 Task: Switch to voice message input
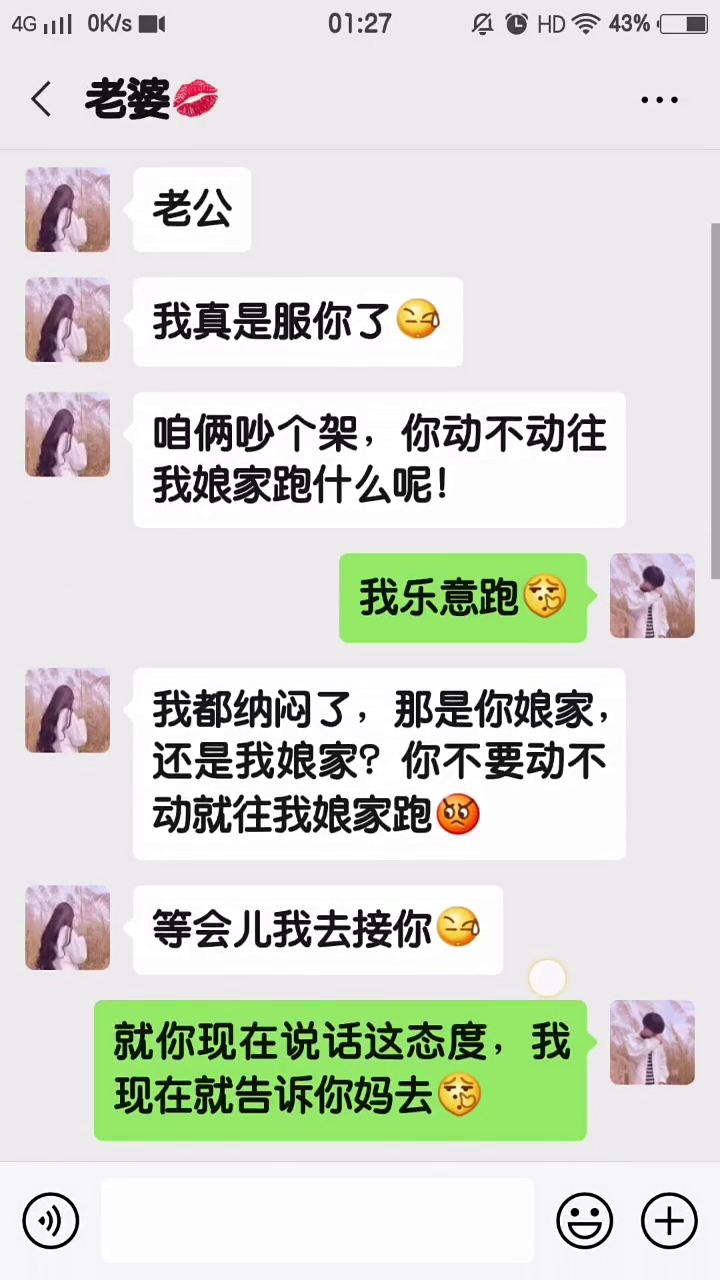51,1220
